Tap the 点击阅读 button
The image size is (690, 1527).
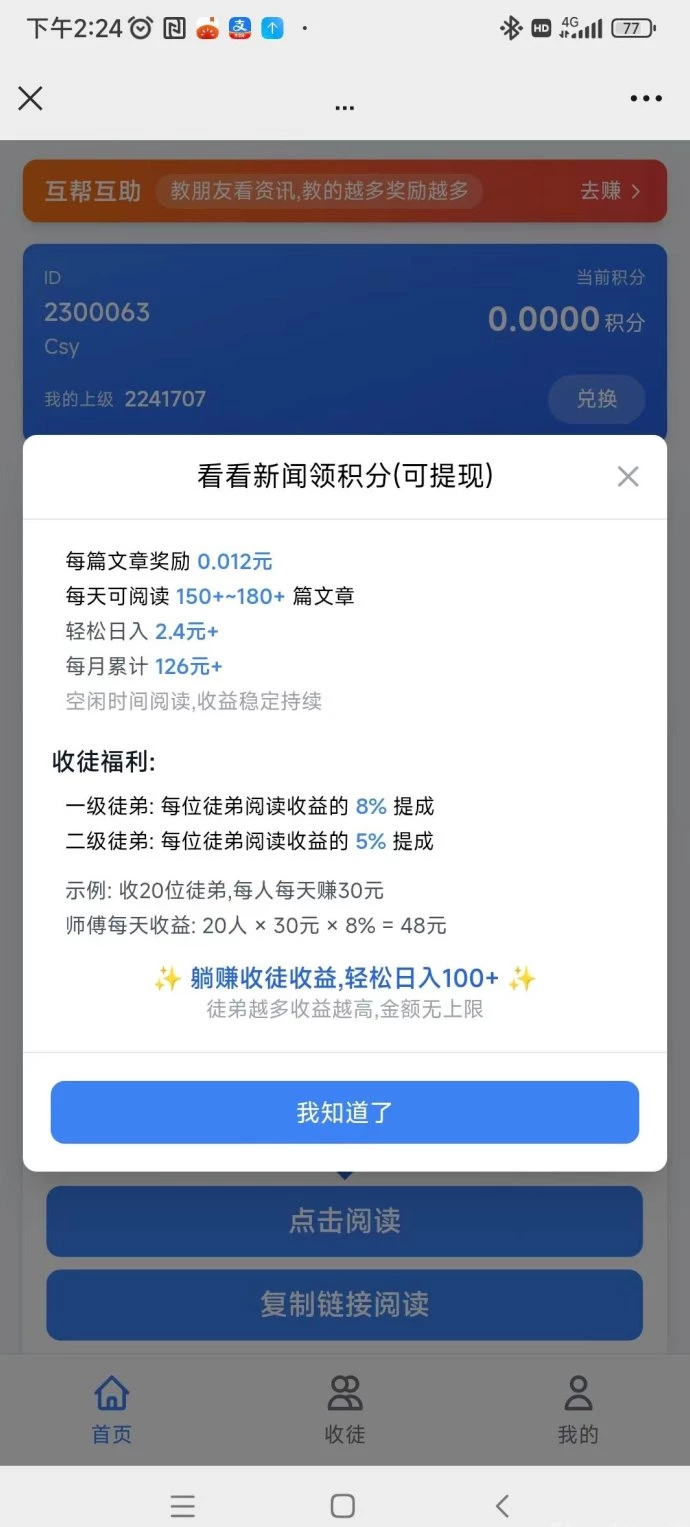click(x=344, y=1221)
